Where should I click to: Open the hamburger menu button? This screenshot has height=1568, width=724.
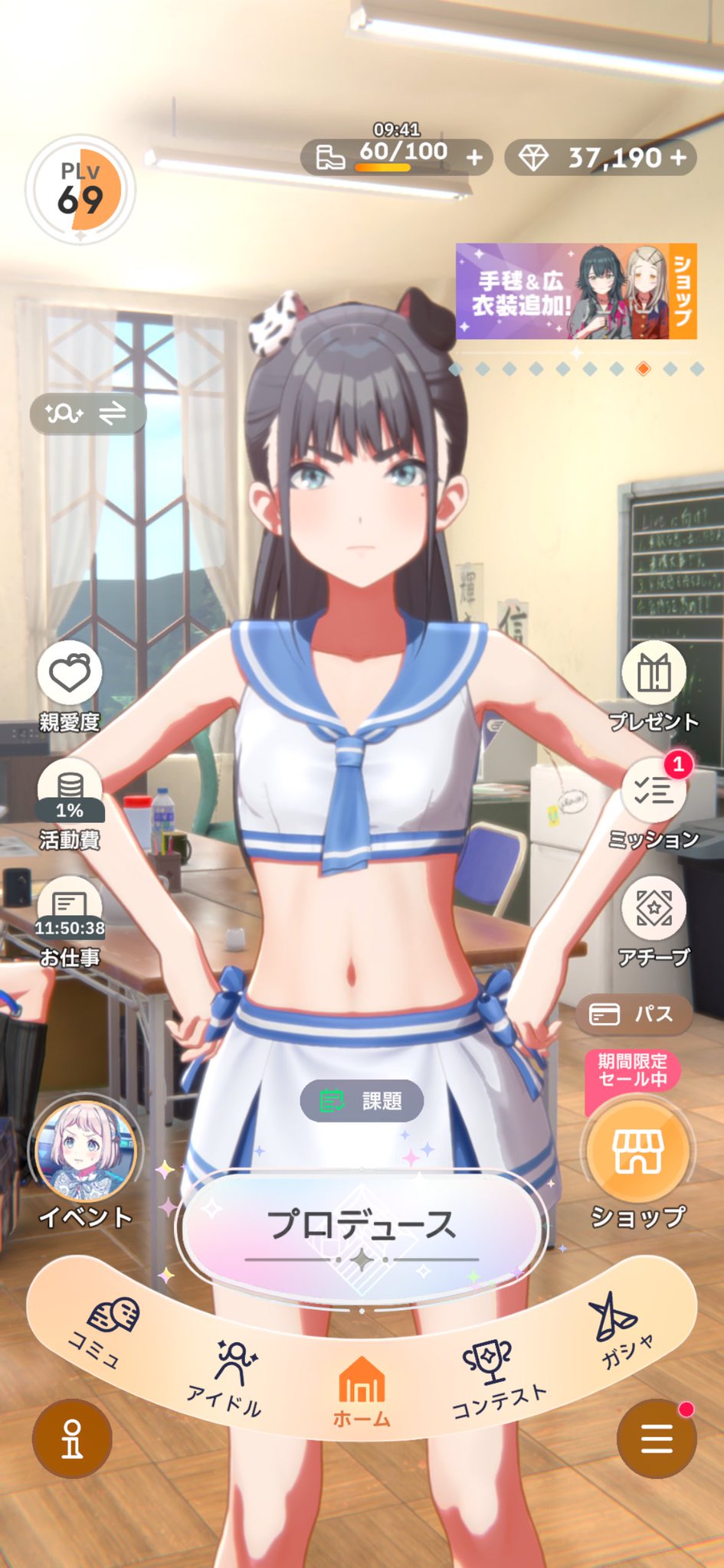pos(656,1439)
